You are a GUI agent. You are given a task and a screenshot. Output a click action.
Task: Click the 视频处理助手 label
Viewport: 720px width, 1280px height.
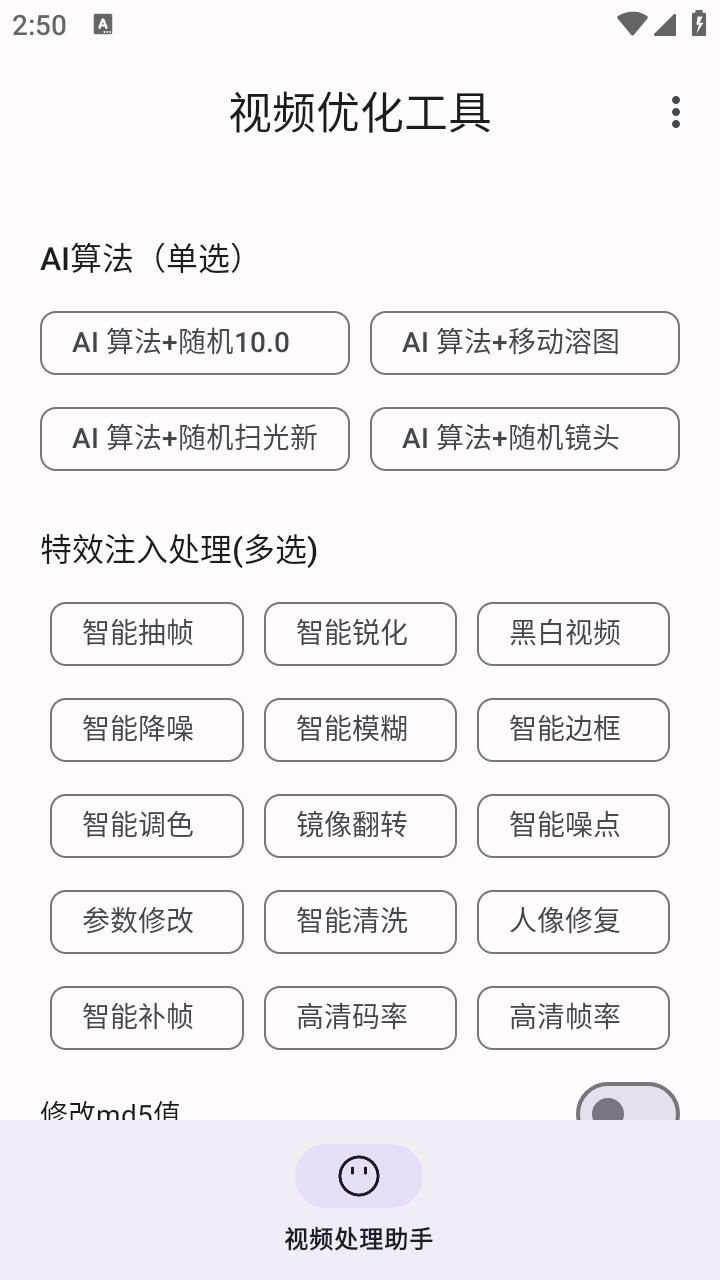click(x=359, y=1238)
